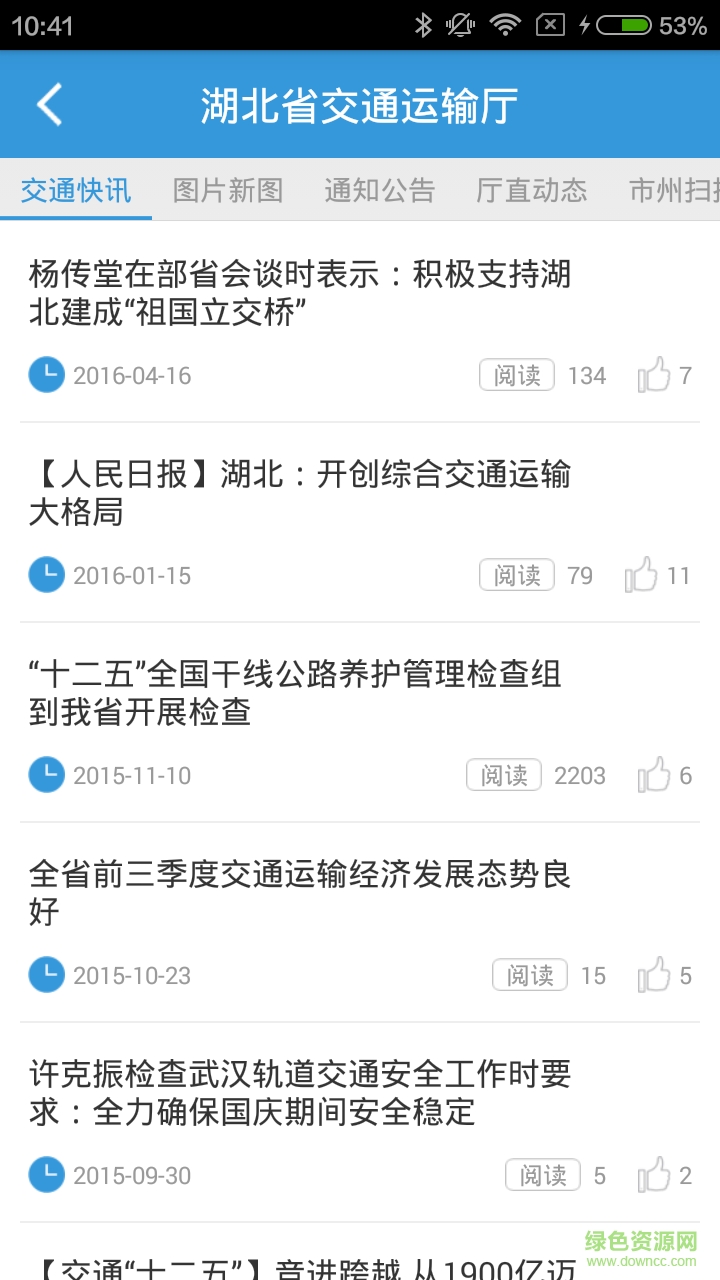The height and width of the screenshot is (1280, 720).
Task: Tap the 阅读 button showing 134 reads
Action: (x=517, y=375)
